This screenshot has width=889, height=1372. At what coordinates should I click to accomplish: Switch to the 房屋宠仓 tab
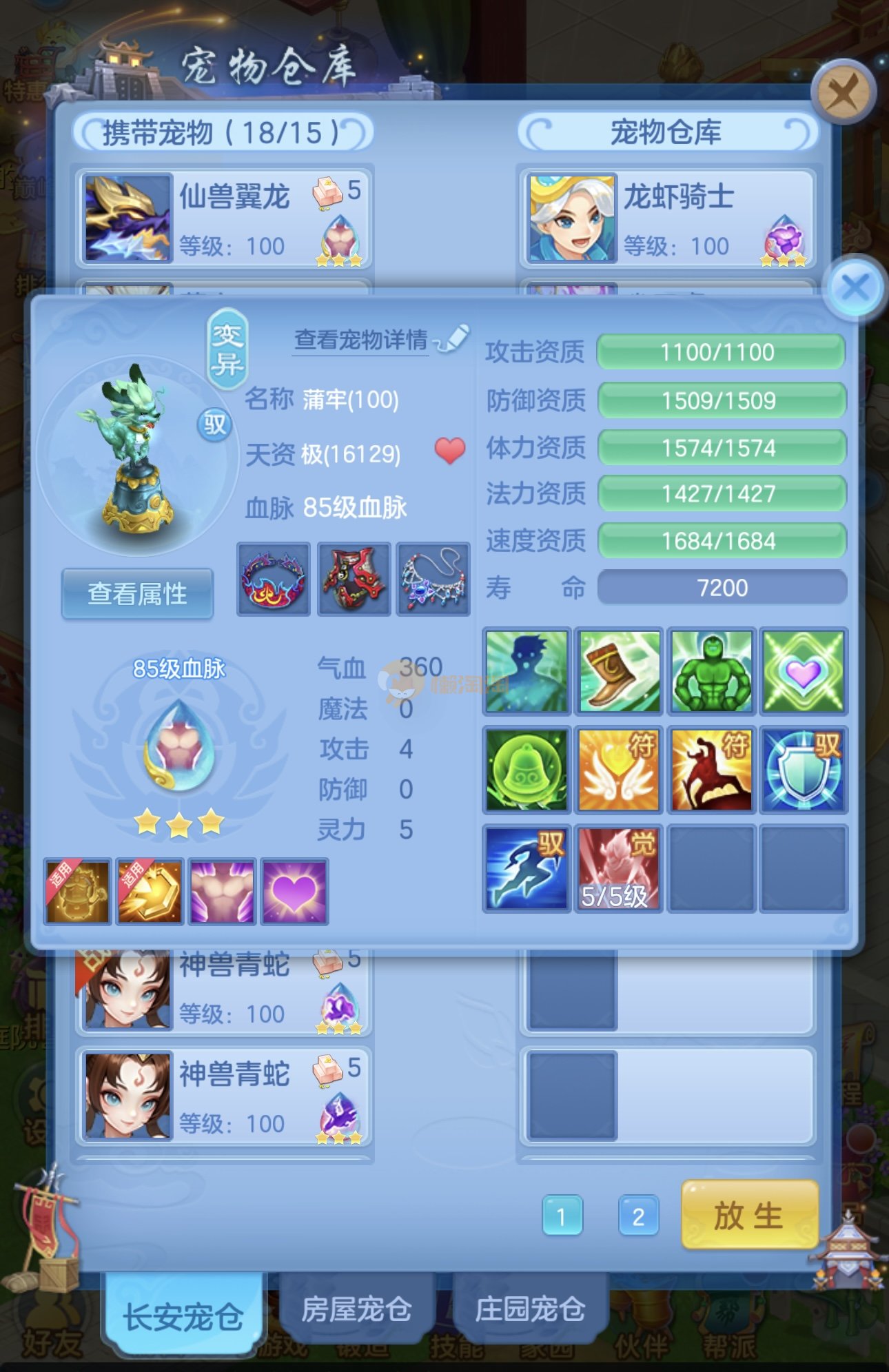(356, 1309)
